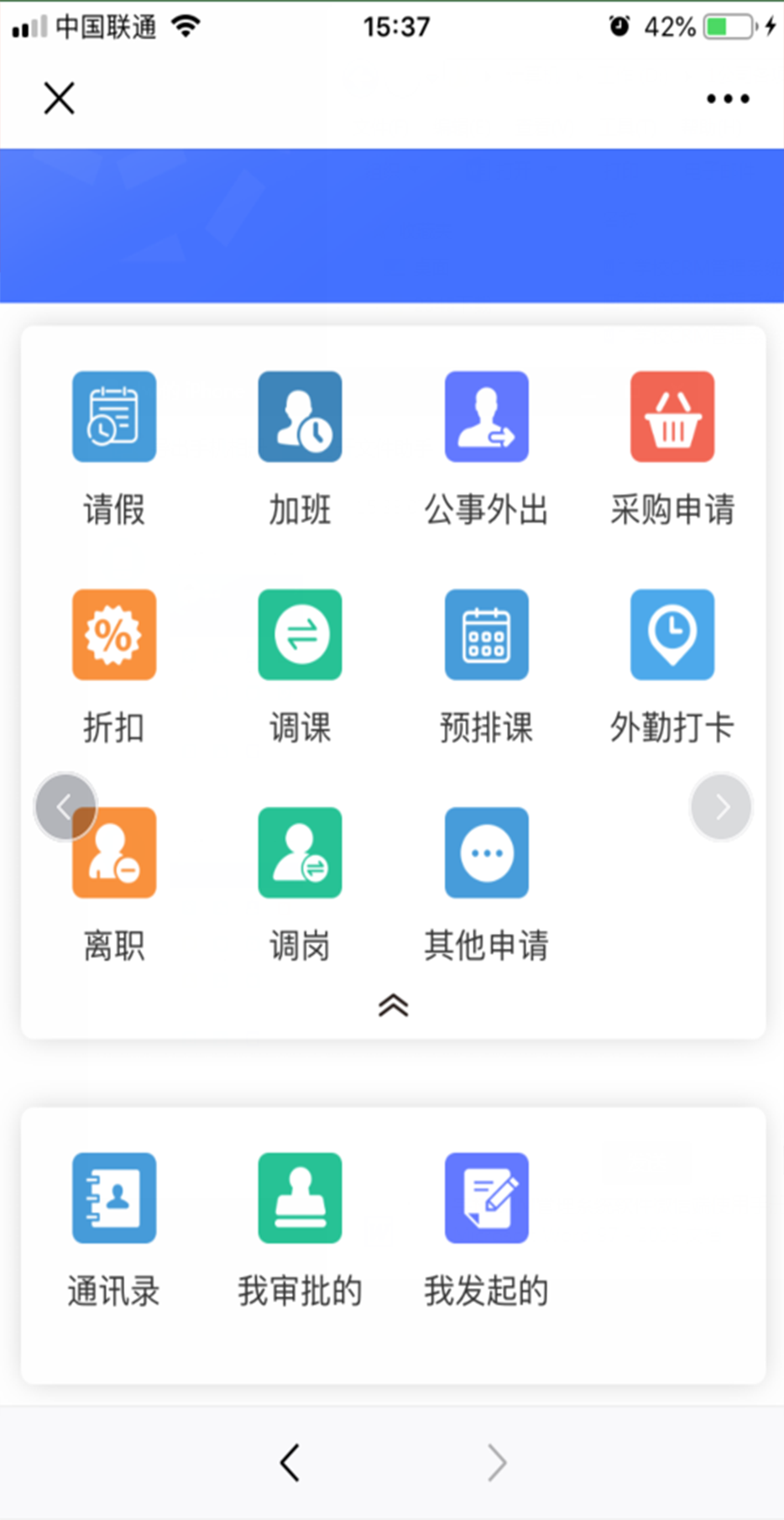This screenshot has width=784, height=1520.
Task: Open 公事外出 business outing form
Action: (x=486, y=417)
